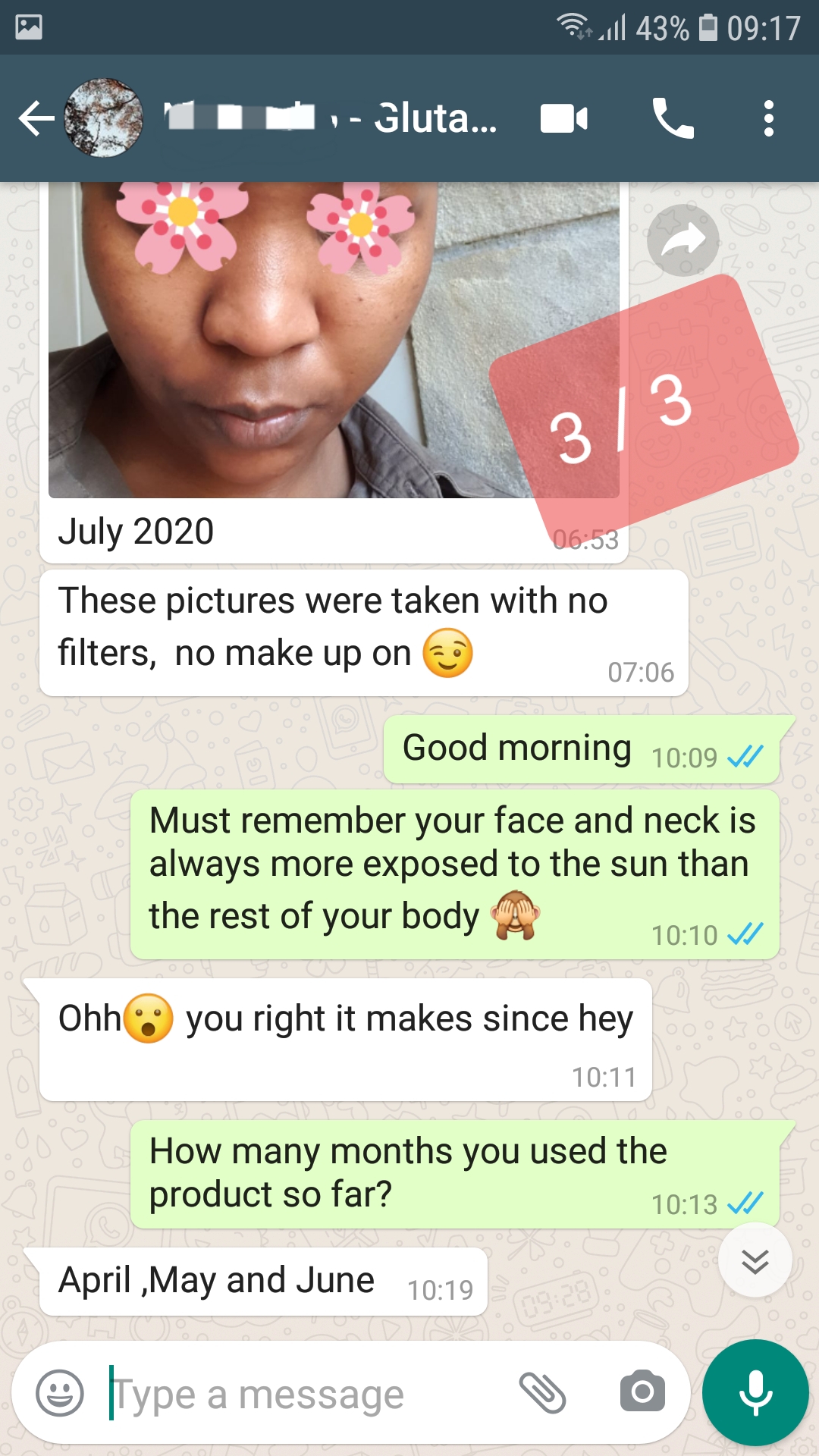
Task: Attach a file to the chat
Action: click(x=542, y=1393)
